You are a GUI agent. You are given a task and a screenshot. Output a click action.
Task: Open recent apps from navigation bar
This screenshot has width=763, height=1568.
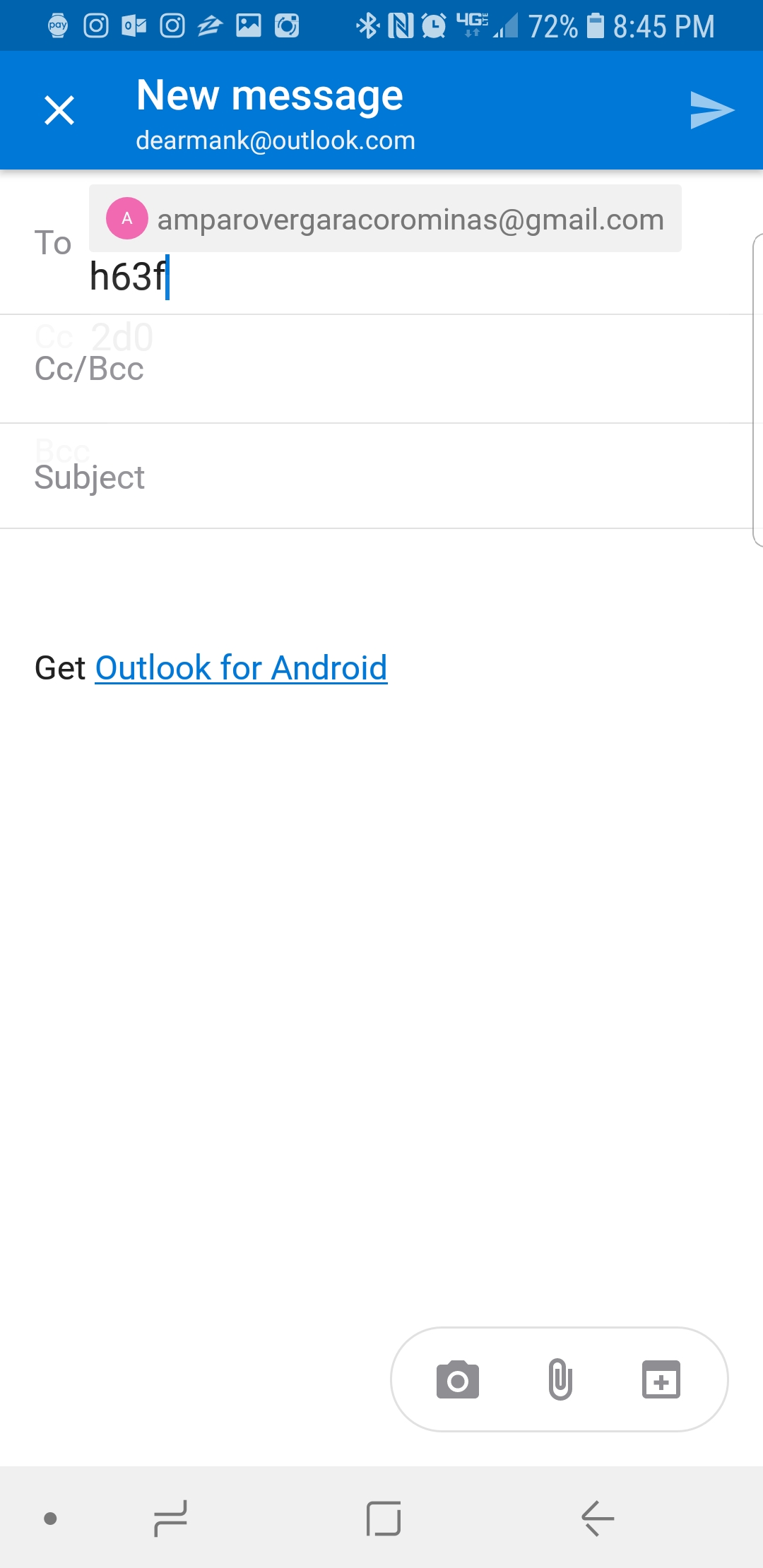click(171, 1518)
